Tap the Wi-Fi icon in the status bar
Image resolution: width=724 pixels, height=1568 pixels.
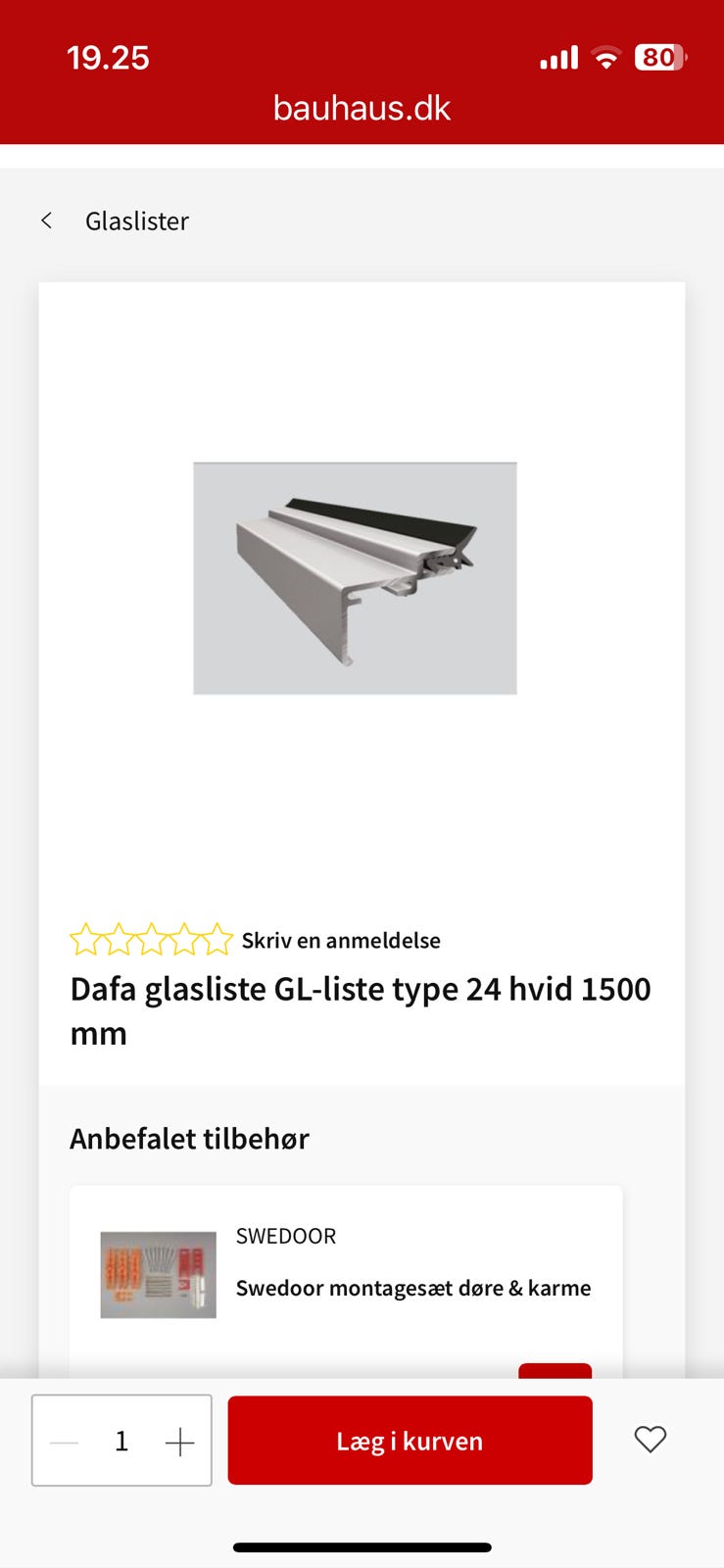(605, 58)
